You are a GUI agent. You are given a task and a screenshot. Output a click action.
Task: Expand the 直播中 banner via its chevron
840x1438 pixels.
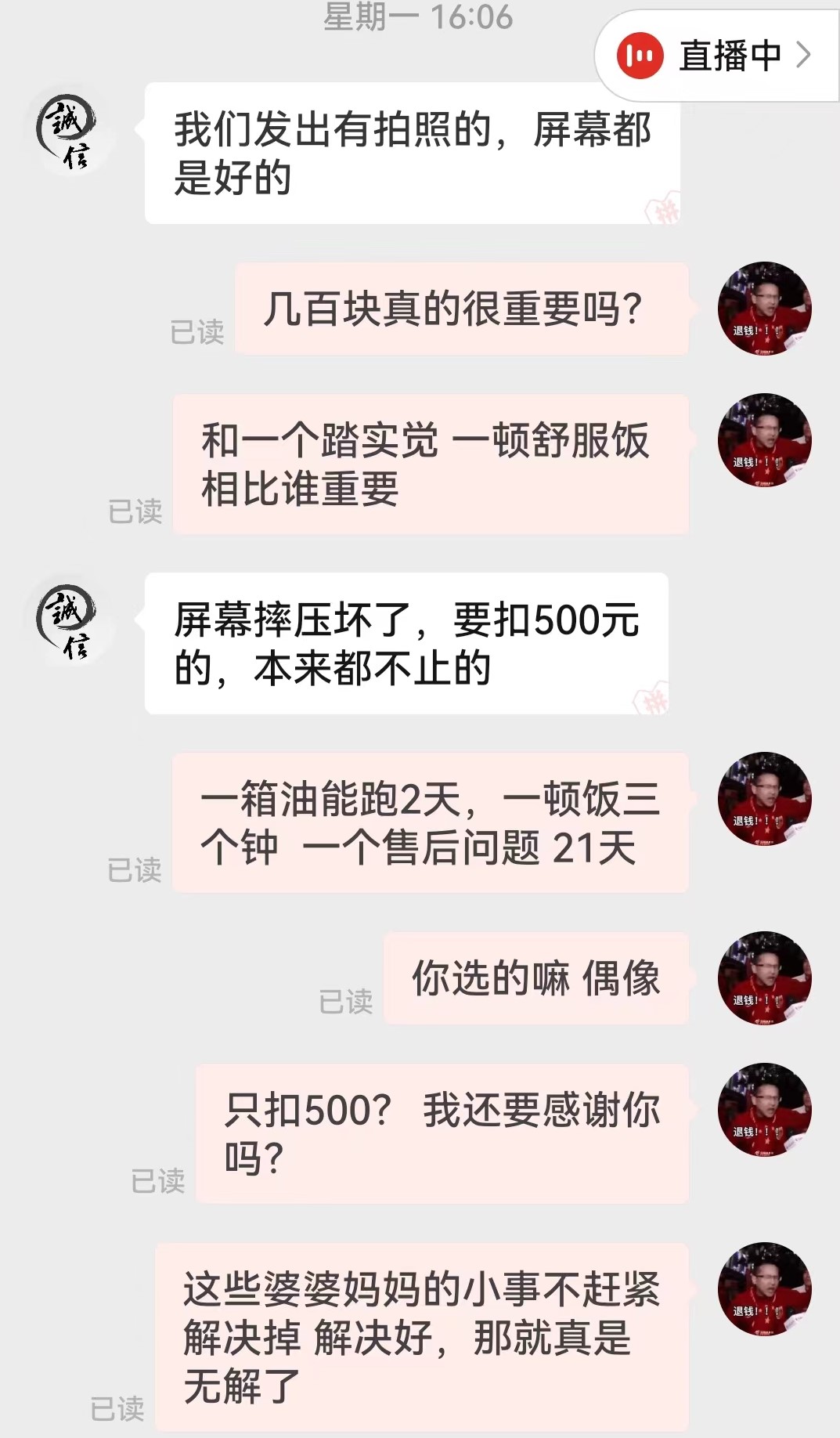pyautogui.click(x=802, y=54)
